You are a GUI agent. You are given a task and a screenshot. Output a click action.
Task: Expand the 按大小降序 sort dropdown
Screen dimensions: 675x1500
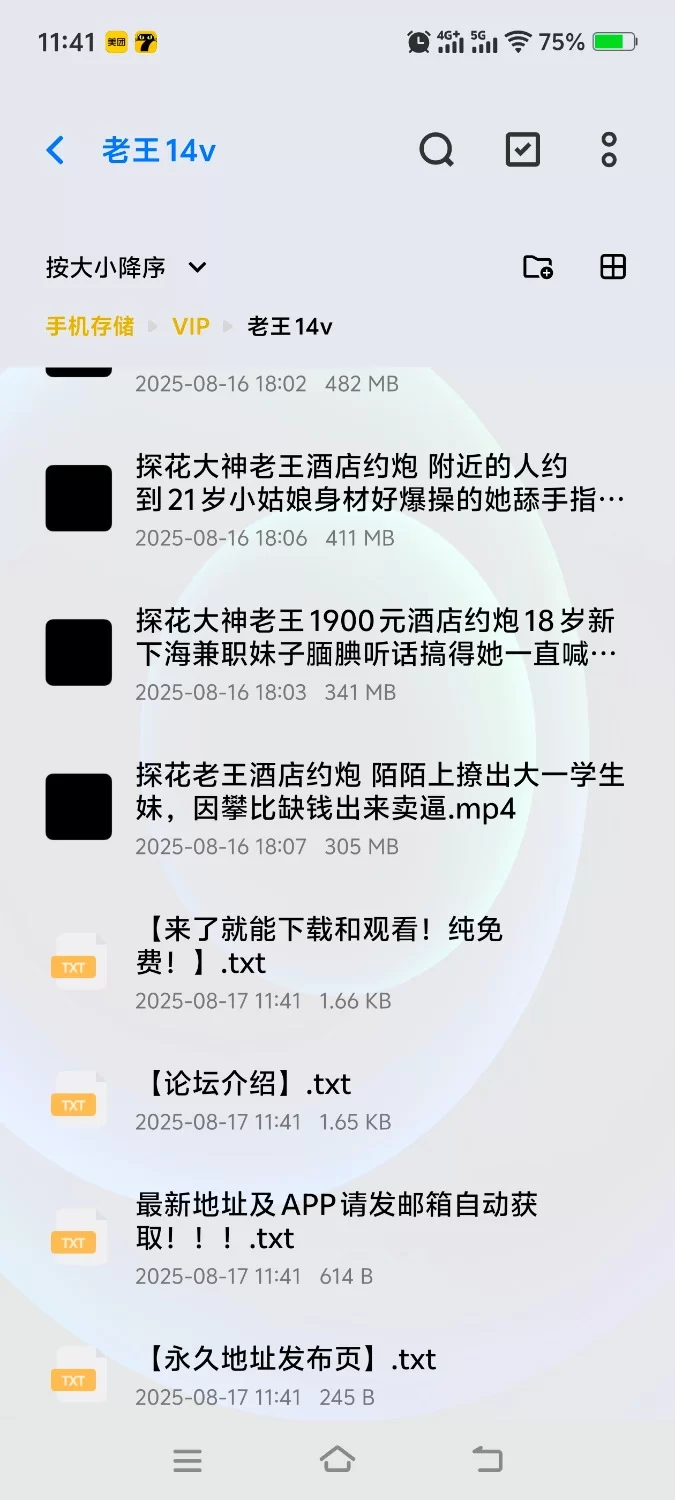tap(126, 268)
